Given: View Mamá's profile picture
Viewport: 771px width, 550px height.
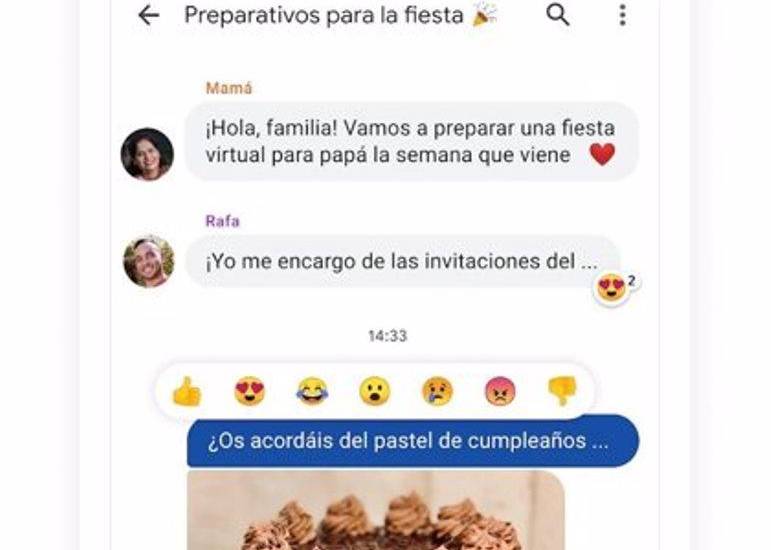Looking at the screenshot, I should [x=147, y=154].
